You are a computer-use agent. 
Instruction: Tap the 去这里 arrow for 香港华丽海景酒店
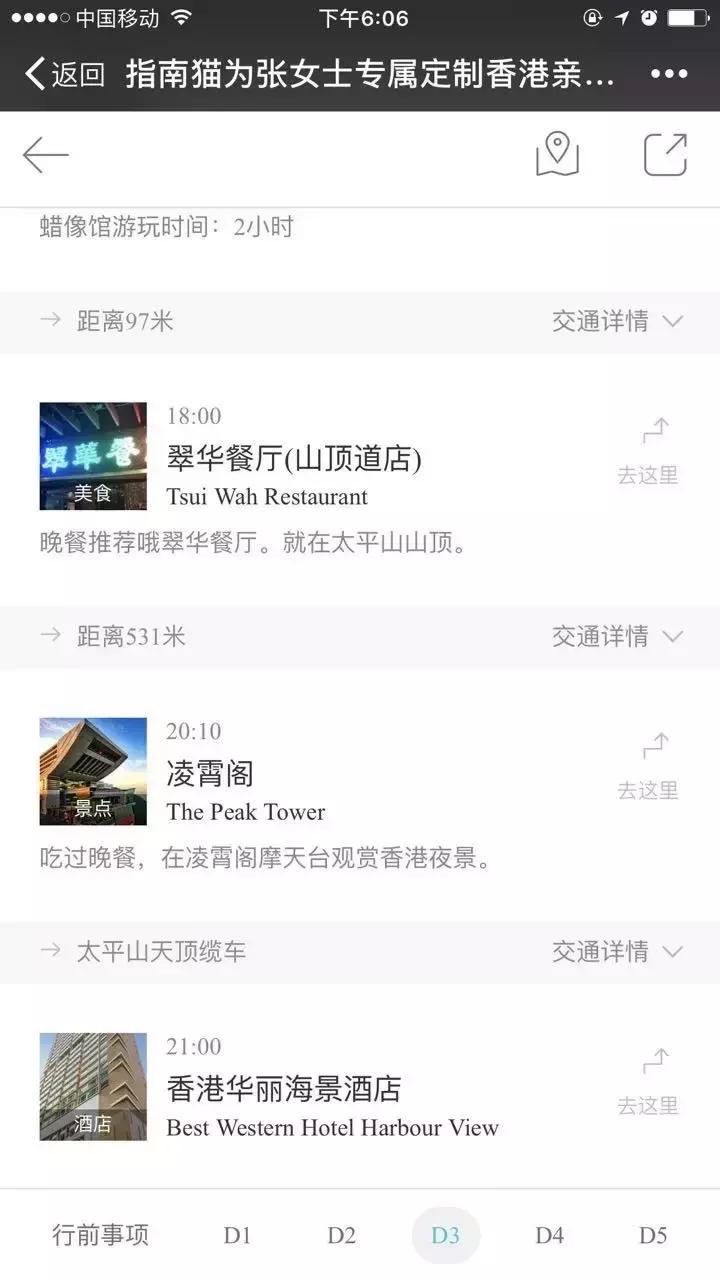tap(652, 1080)
